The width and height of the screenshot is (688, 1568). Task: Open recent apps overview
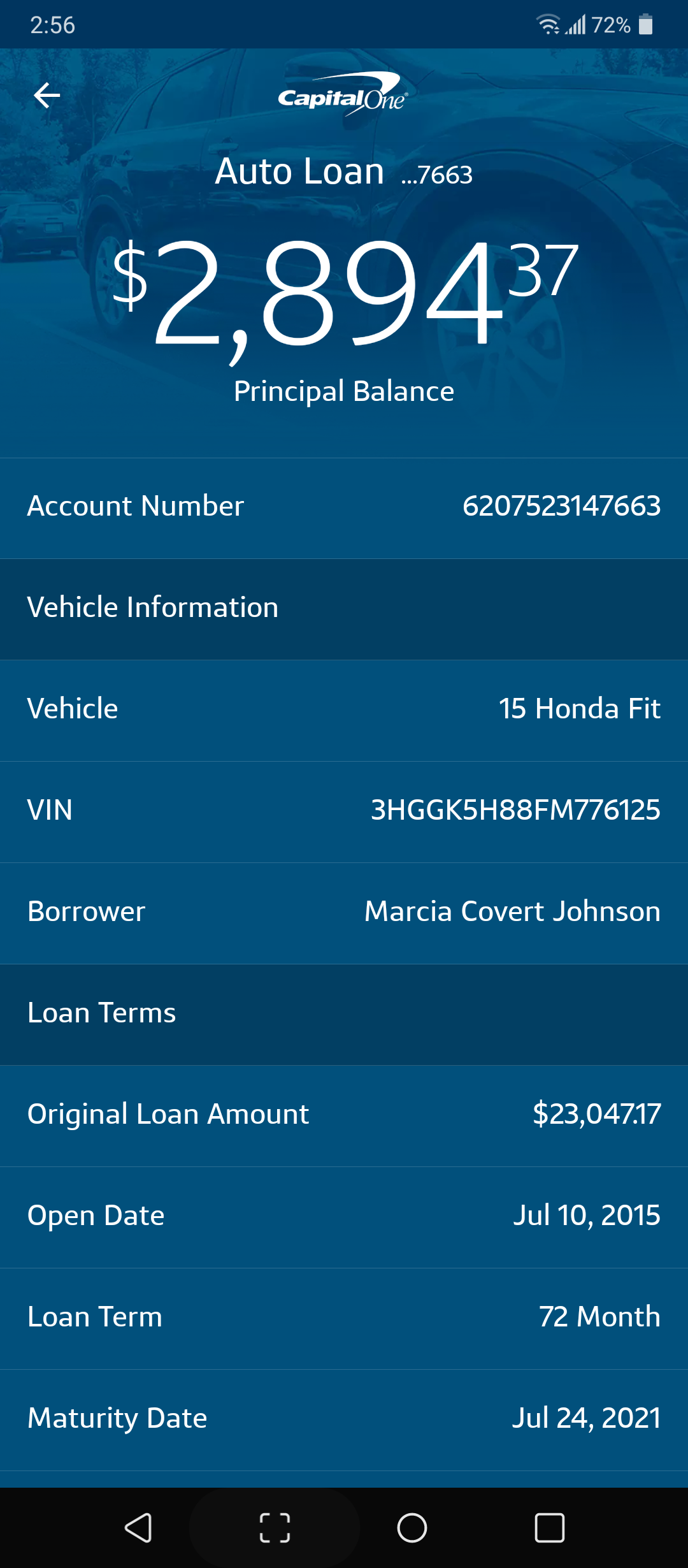(549, 1528)
